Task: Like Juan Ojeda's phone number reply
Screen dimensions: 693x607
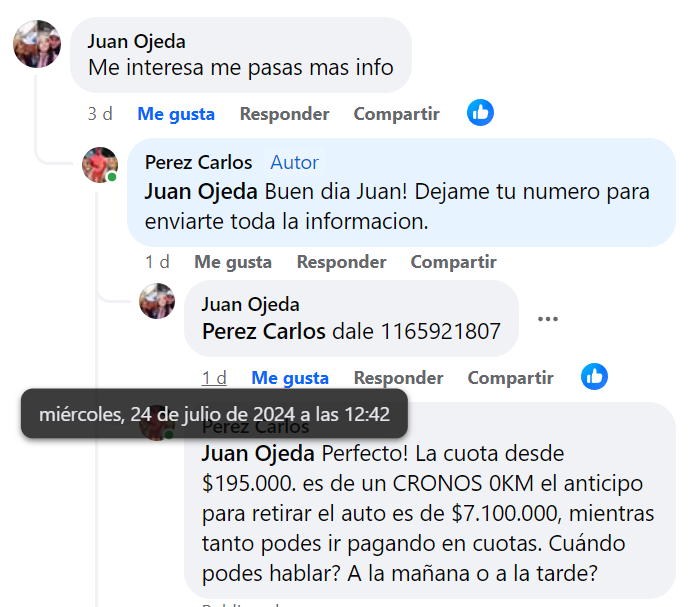Action: point(290,378)
